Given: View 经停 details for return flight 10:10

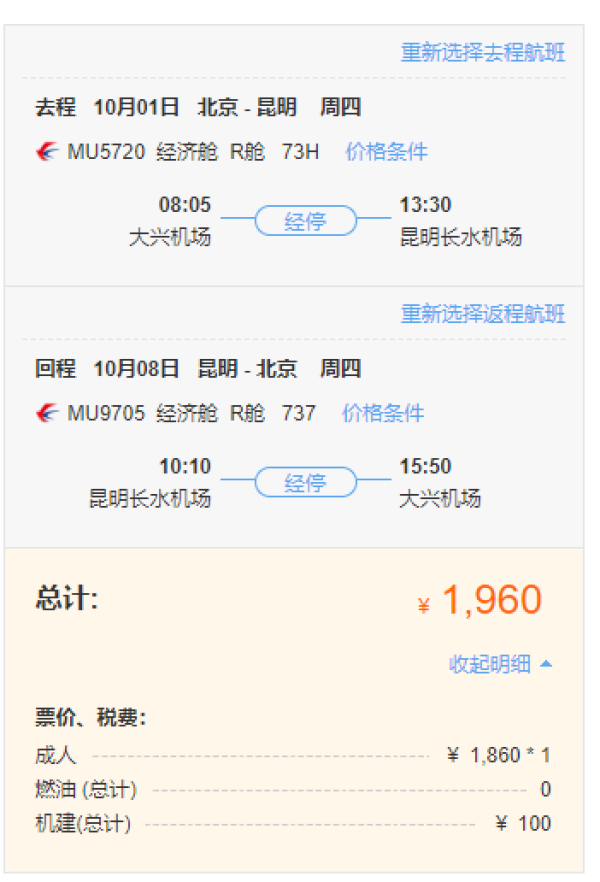Looking at the screenshot, I should pos(305,483).
